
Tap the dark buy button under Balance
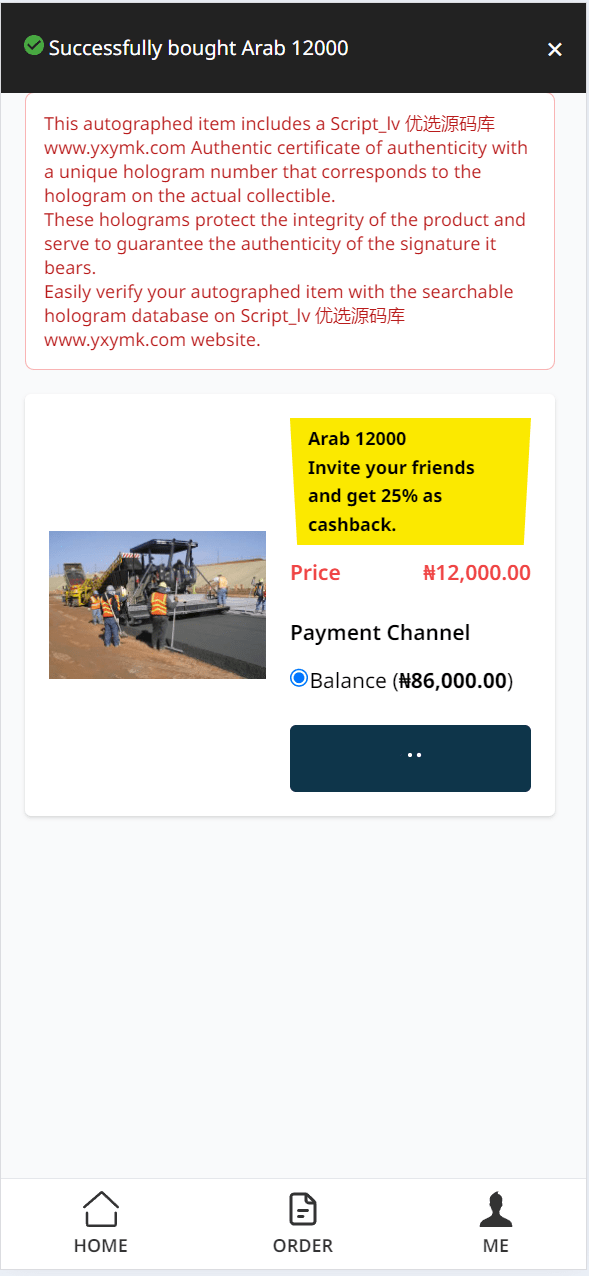pyautogui.click(x=410, y=758)
